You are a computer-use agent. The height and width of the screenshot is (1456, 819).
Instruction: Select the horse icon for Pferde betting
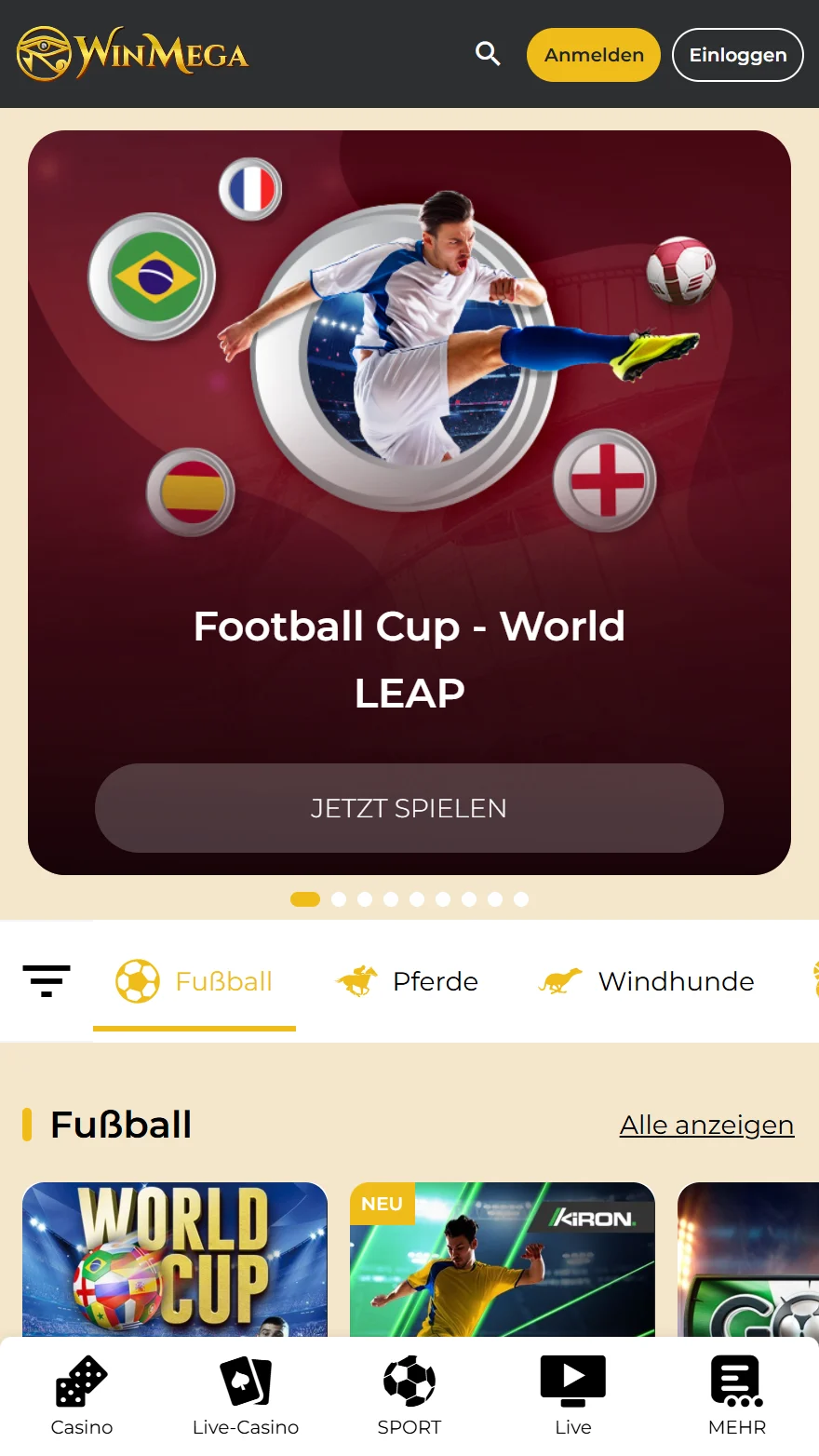click(x=356, y=980)
